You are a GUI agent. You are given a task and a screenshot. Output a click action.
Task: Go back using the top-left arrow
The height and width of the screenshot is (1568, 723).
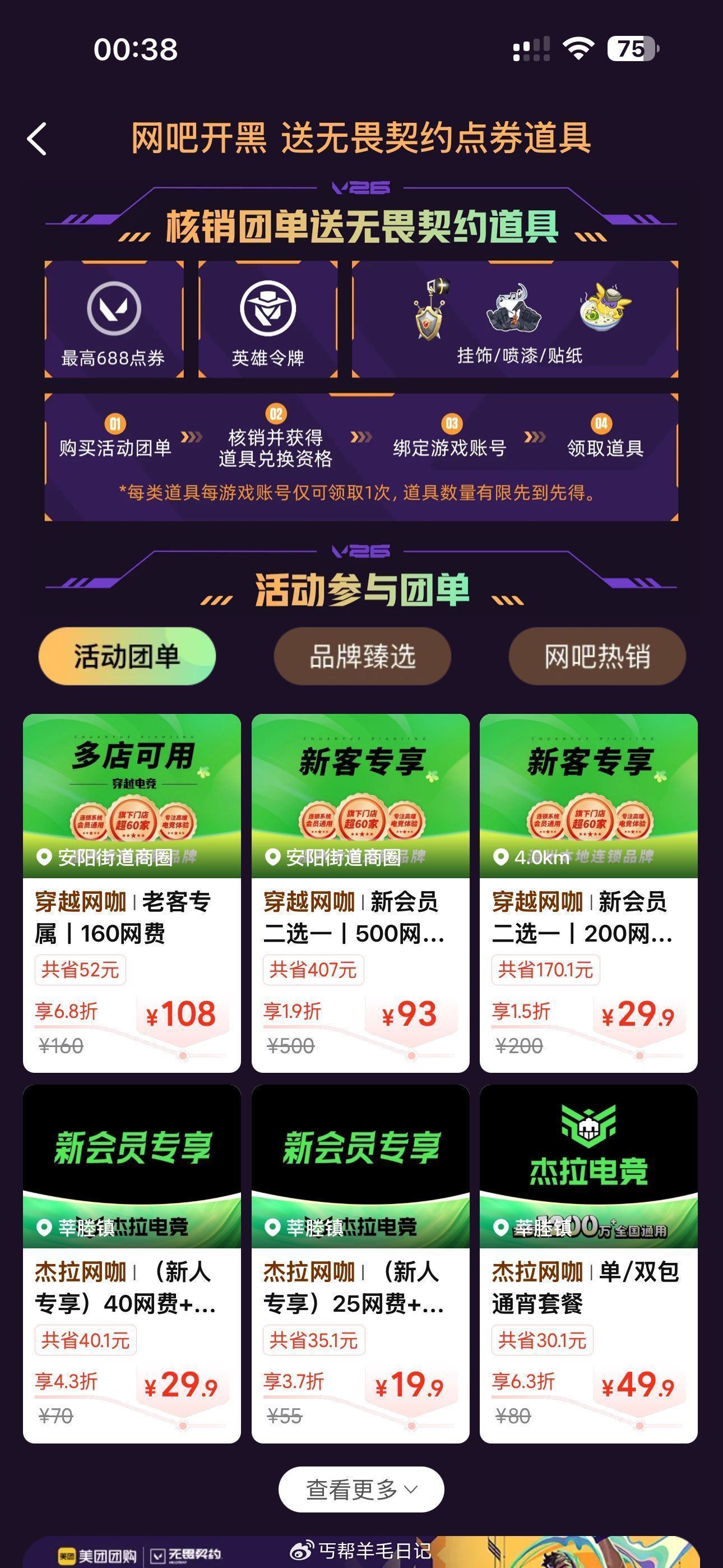point(38,139)
